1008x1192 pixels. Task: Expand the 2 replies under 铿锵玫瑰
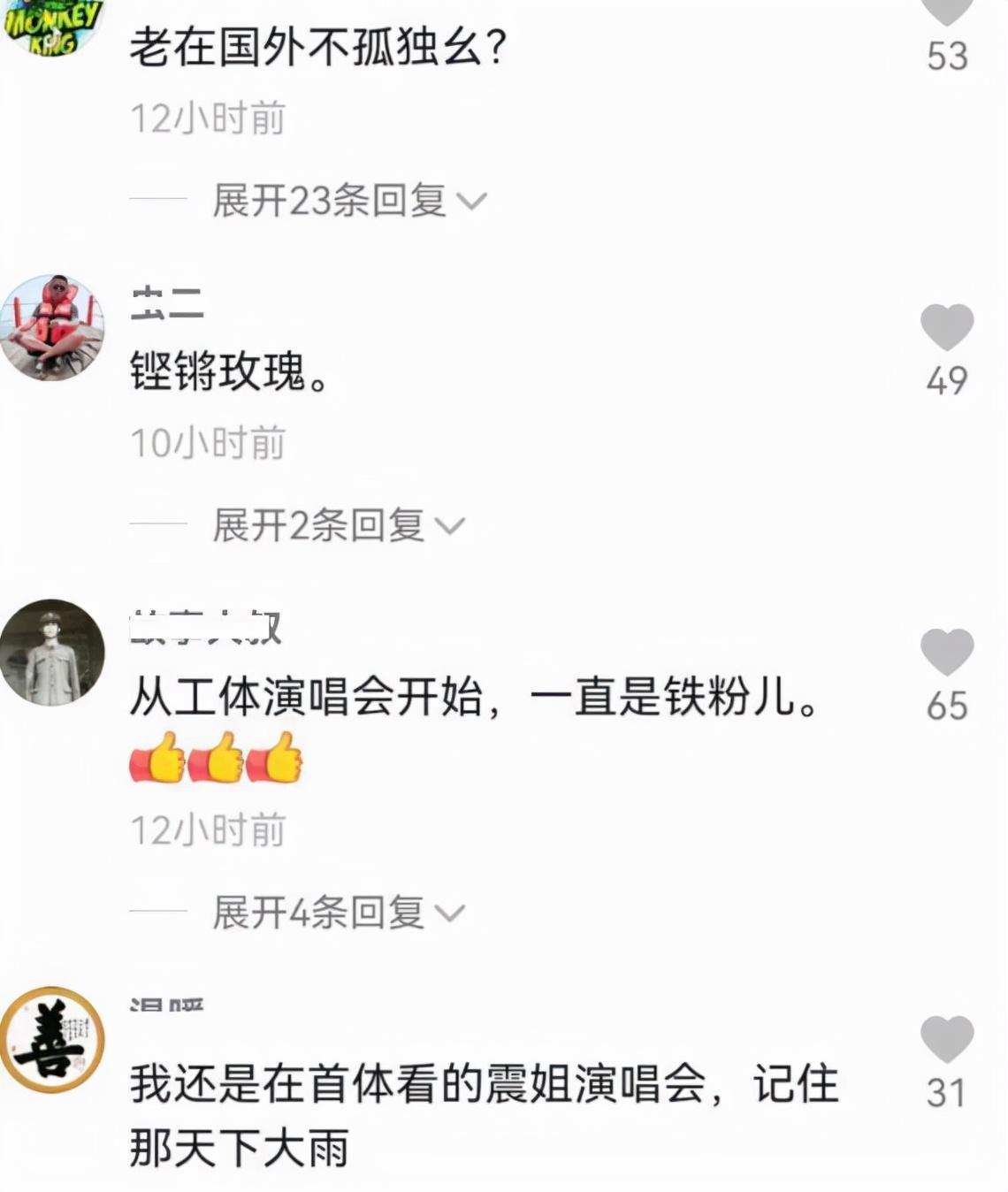[x=338, y=525]
